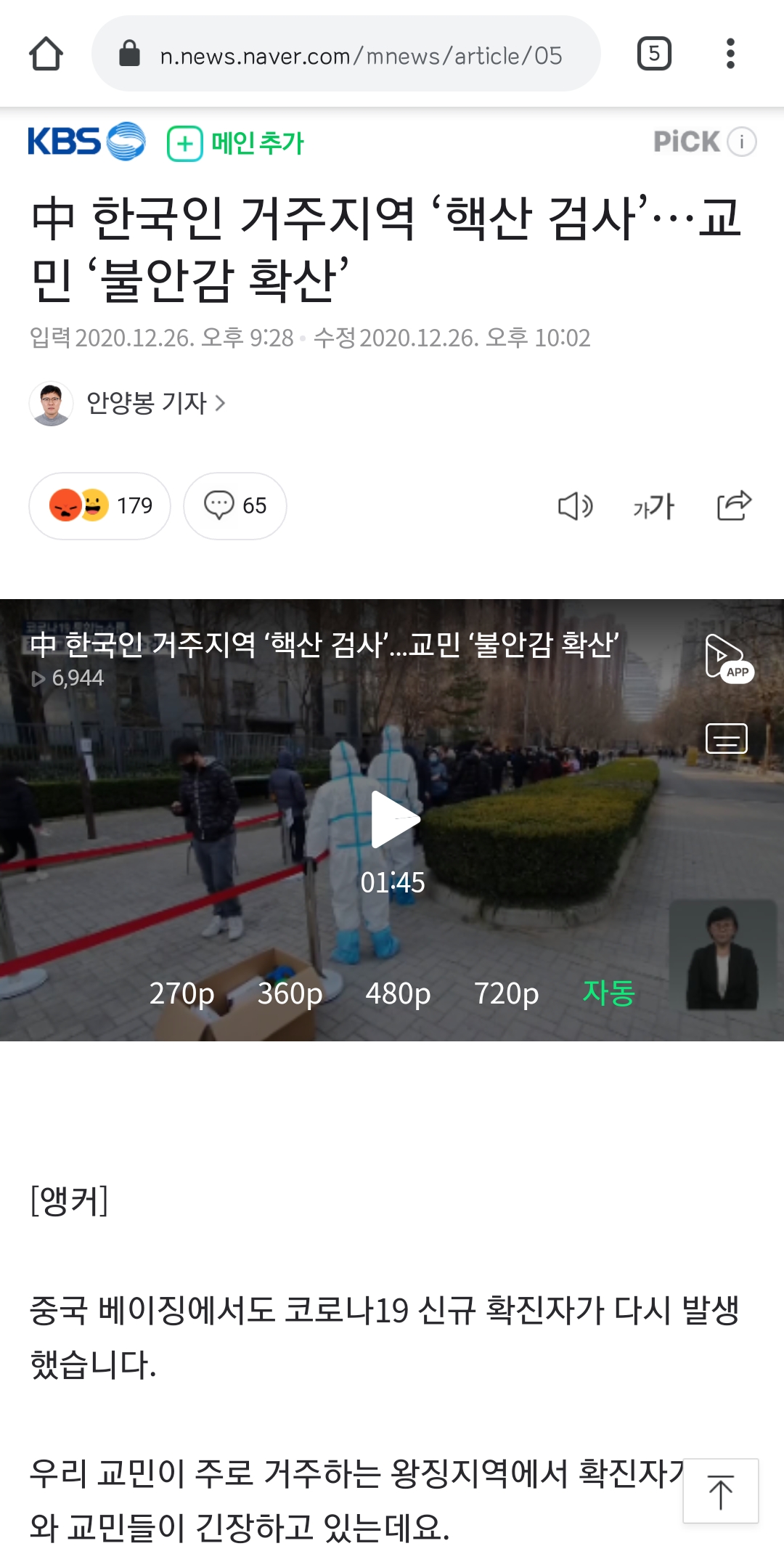Set video quality to 자동

click(x=608, y=993)
